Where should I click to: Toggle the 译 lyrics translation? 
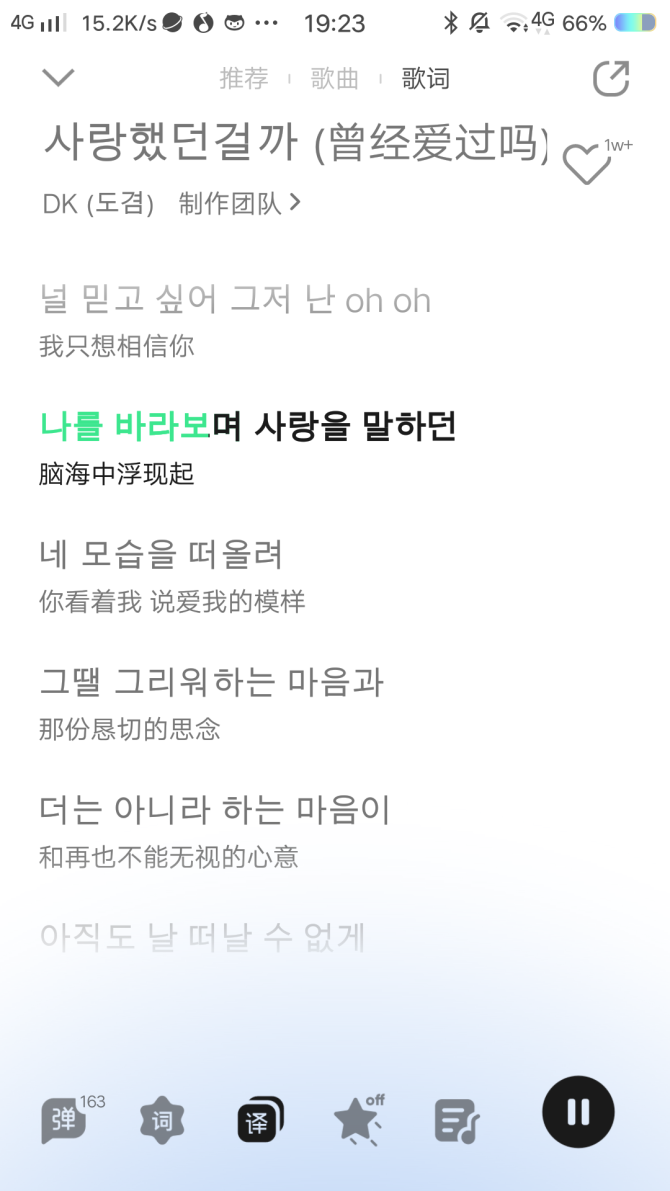(x=259, y=1121)
